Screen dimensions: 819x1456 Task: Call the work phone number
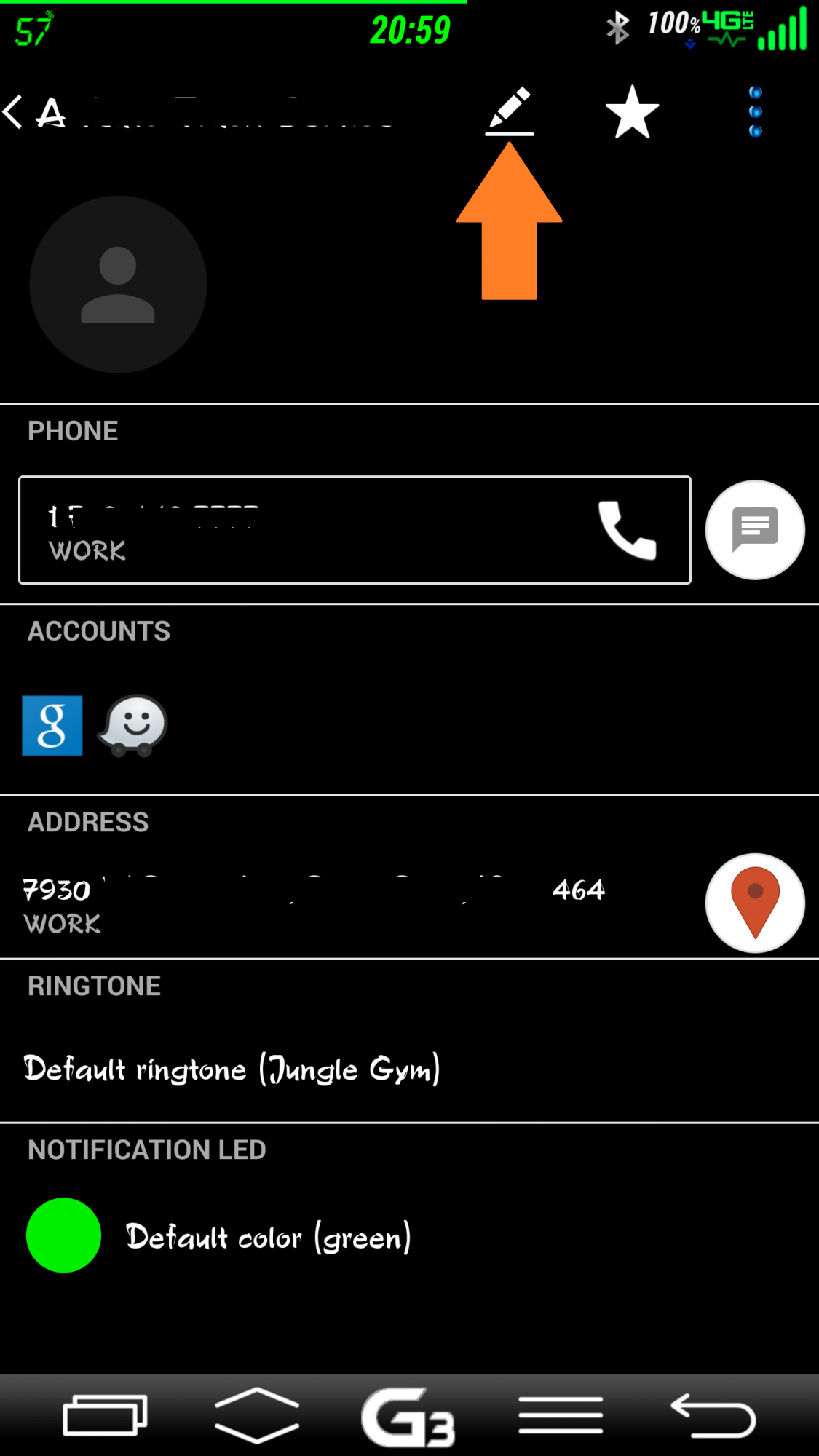click(x=355, y=530)
